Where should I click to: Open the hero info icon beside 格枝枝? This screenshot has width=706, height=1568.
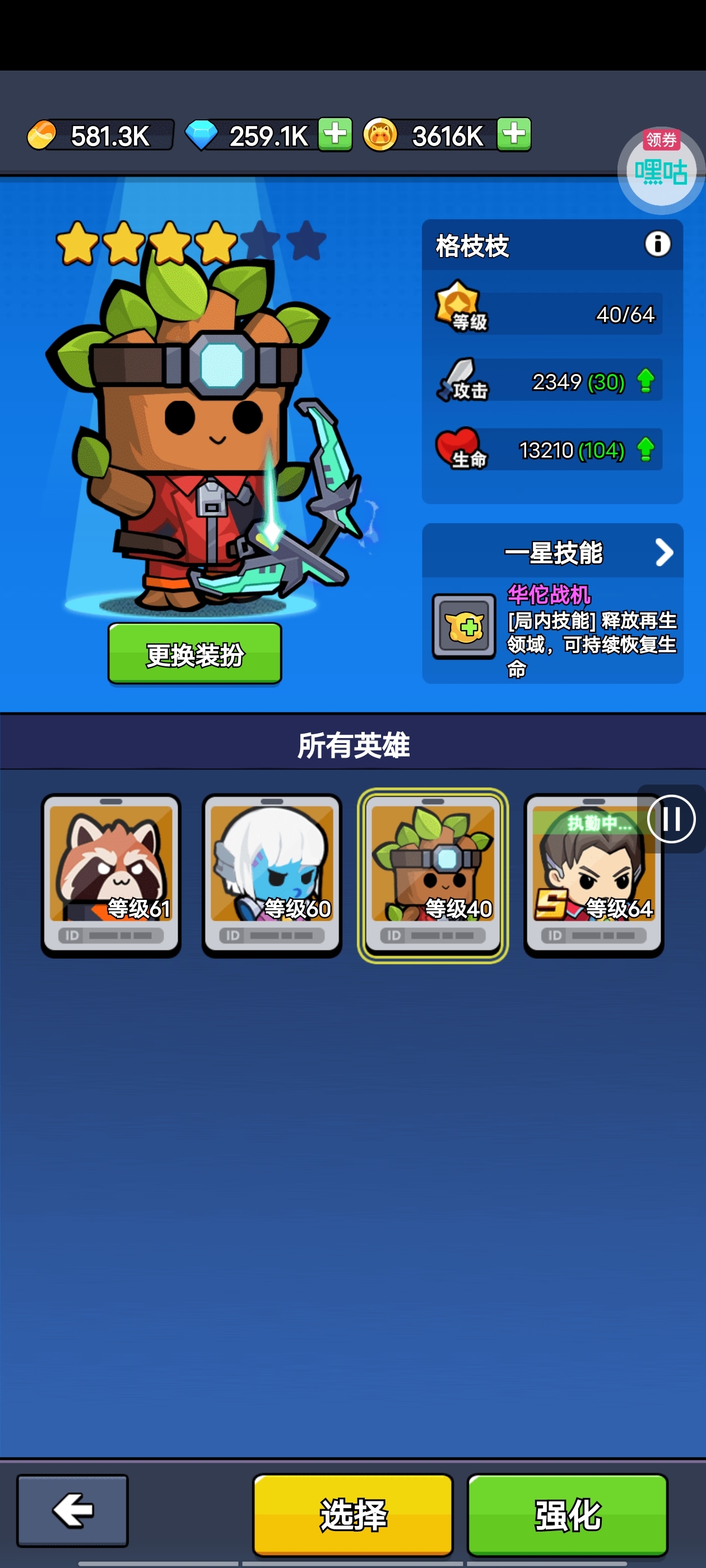657,244
